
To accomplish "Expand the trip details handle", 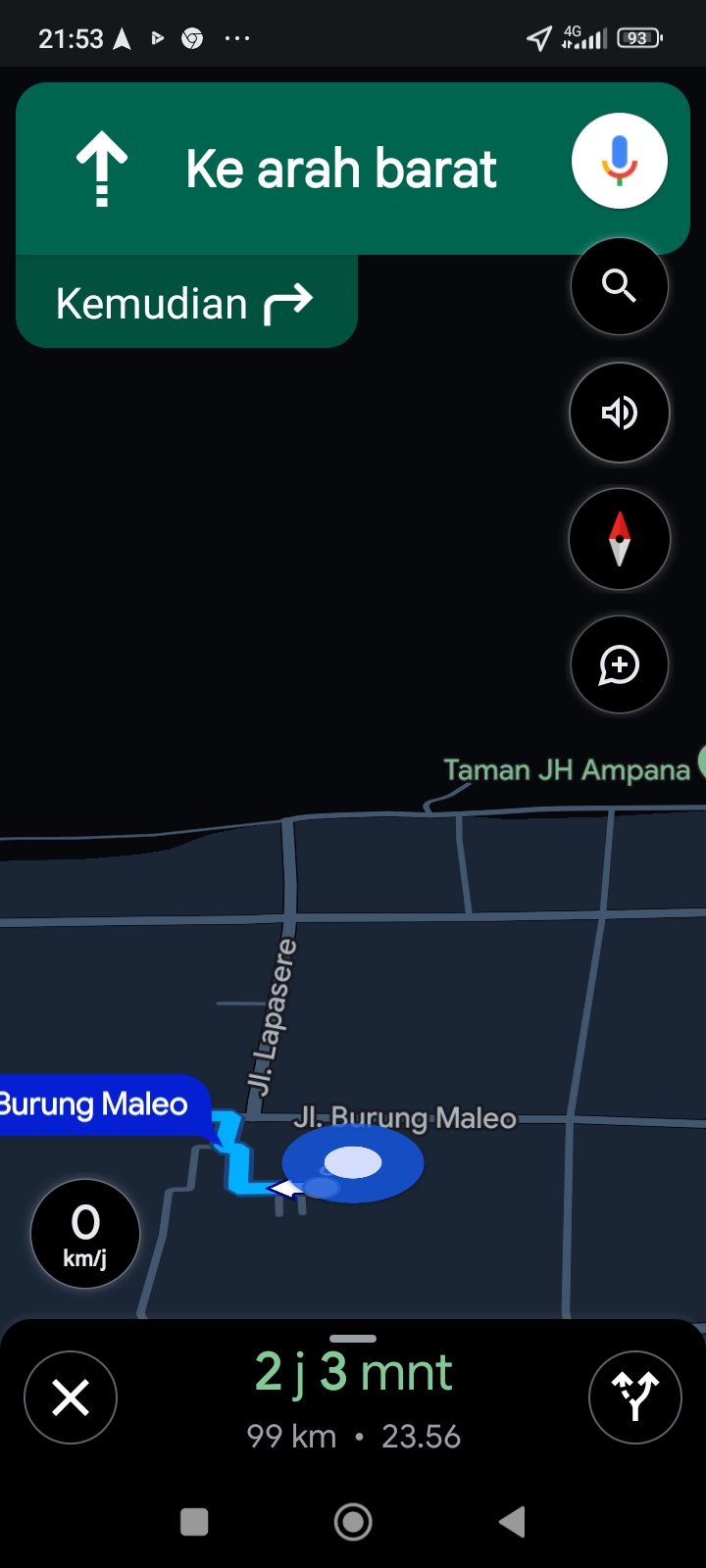I will point(353,1339).
